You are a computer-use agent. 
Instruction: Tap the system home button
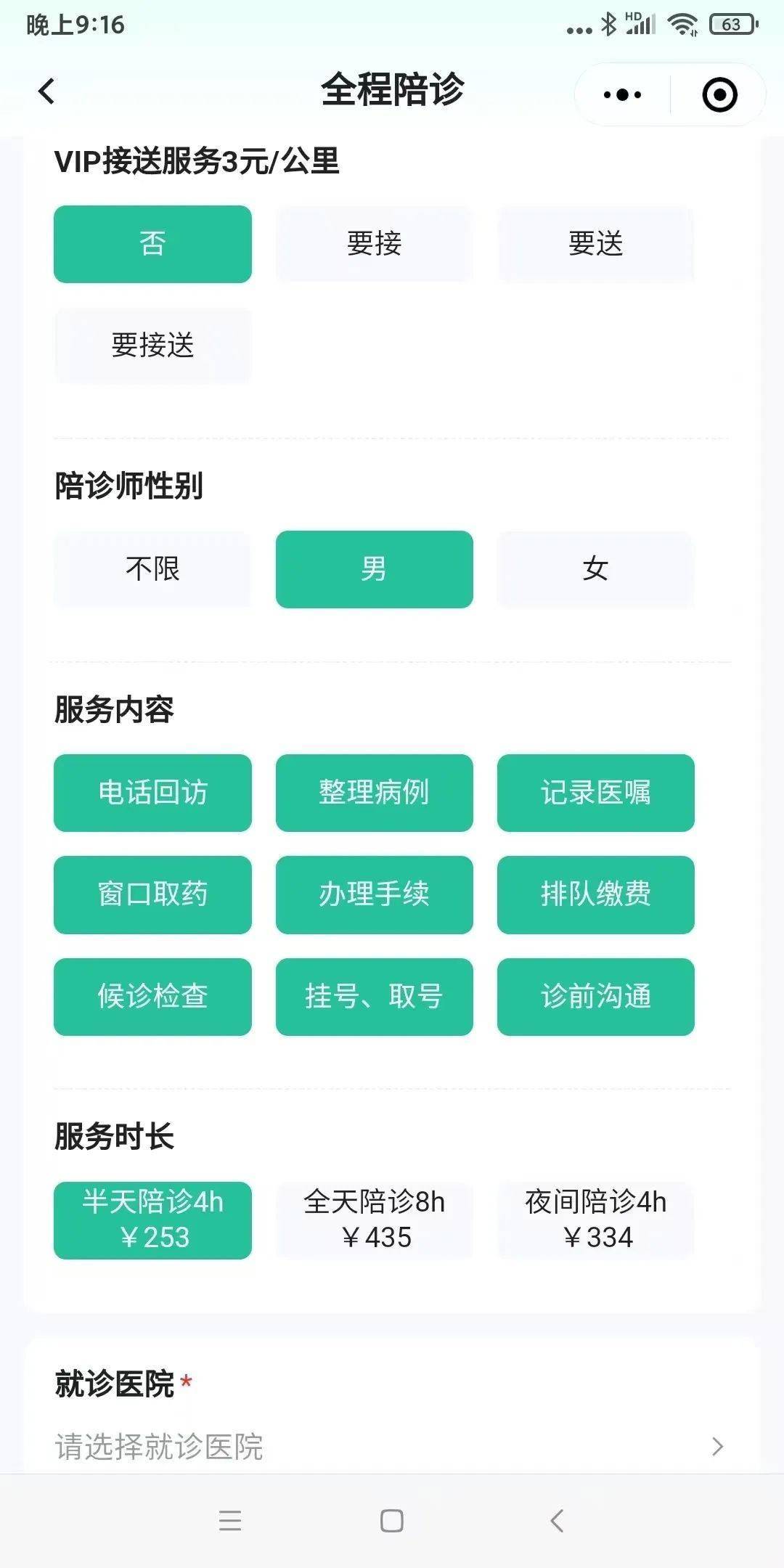click(x=392, y=1520)
